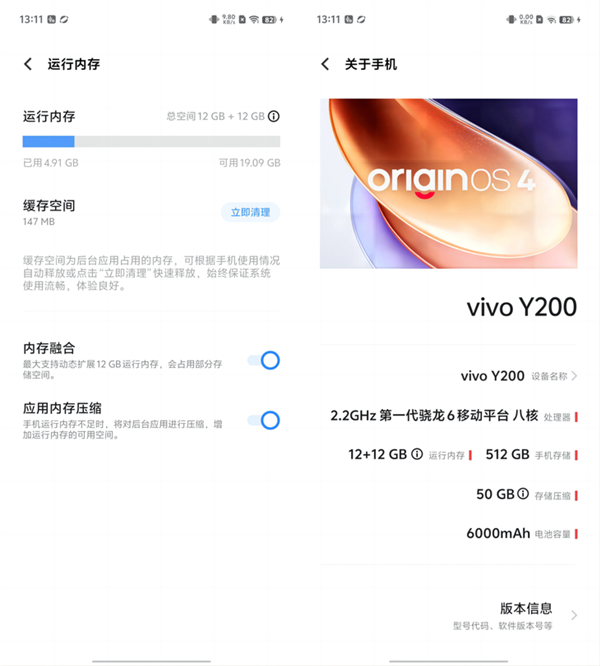Go back from the 运行内存 page
This screenshot has height=666, width=600.
click(28, 64)
